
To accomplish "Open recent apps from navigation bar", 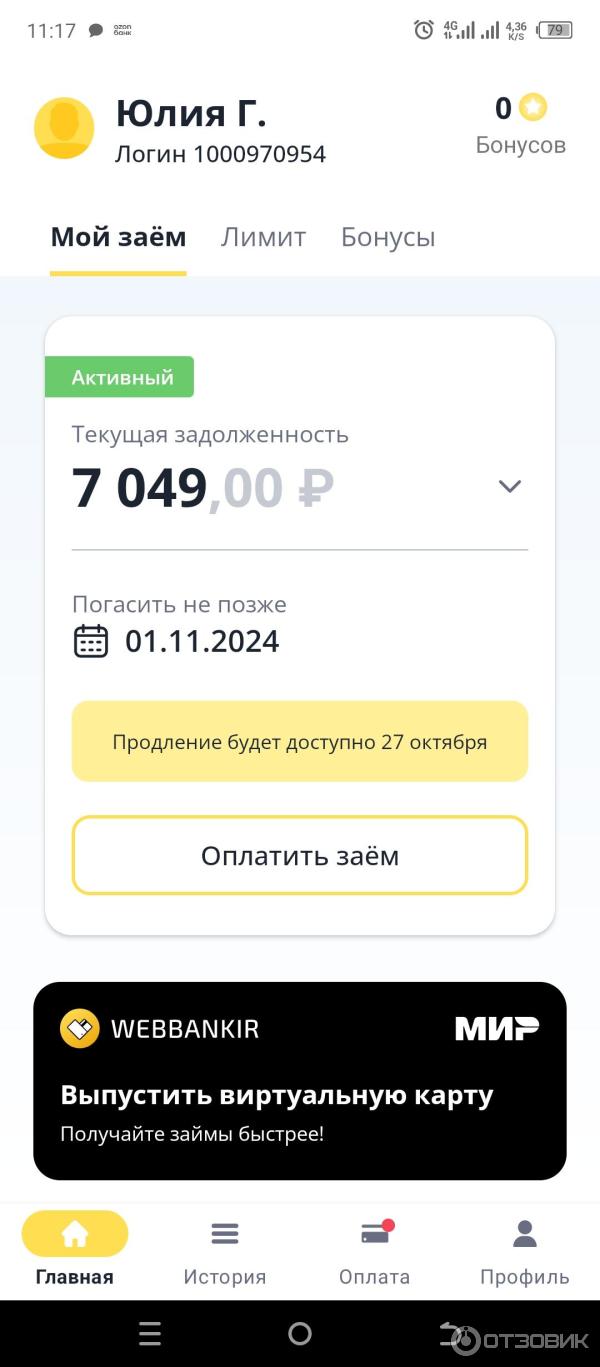I will (x=150, y=1333).
